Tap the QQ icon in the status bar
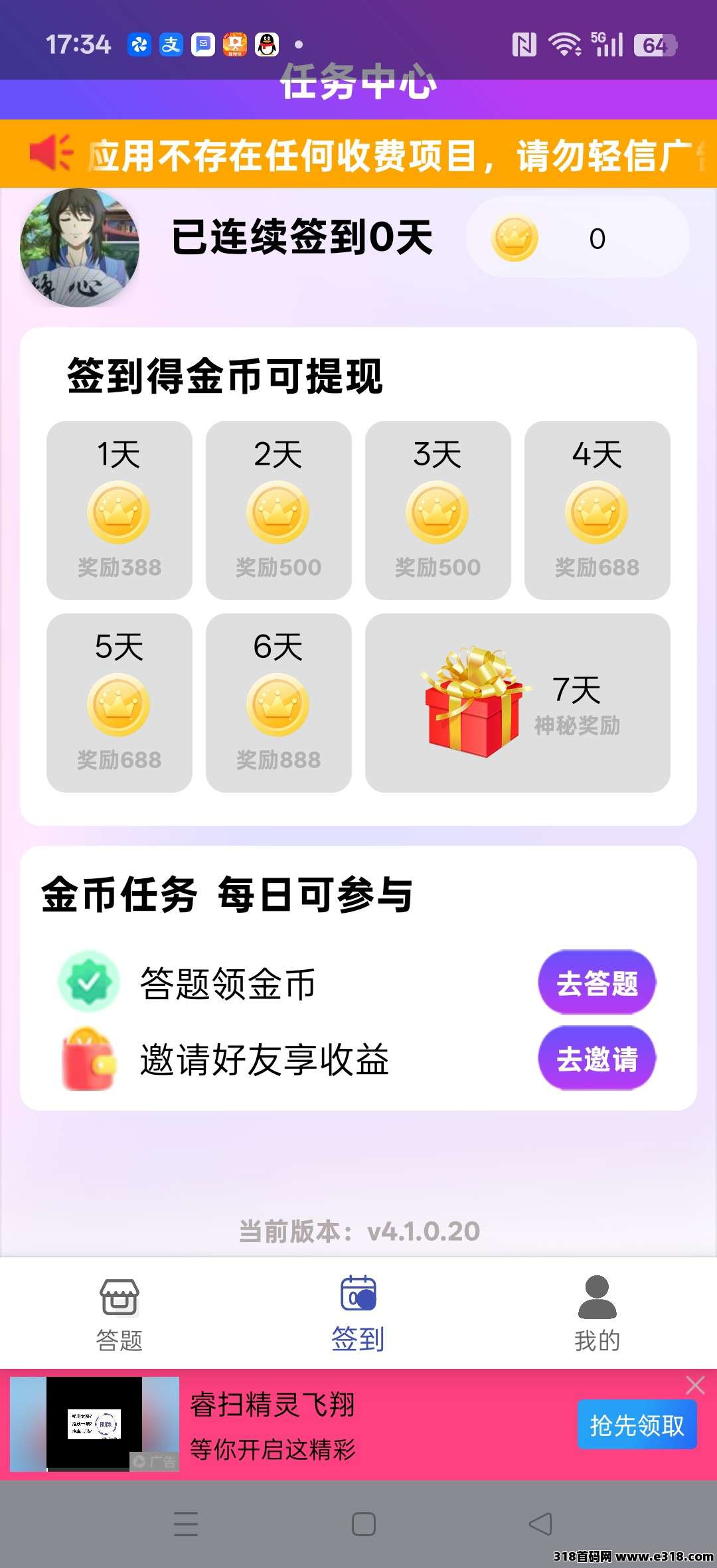 (x=268, y=45)
